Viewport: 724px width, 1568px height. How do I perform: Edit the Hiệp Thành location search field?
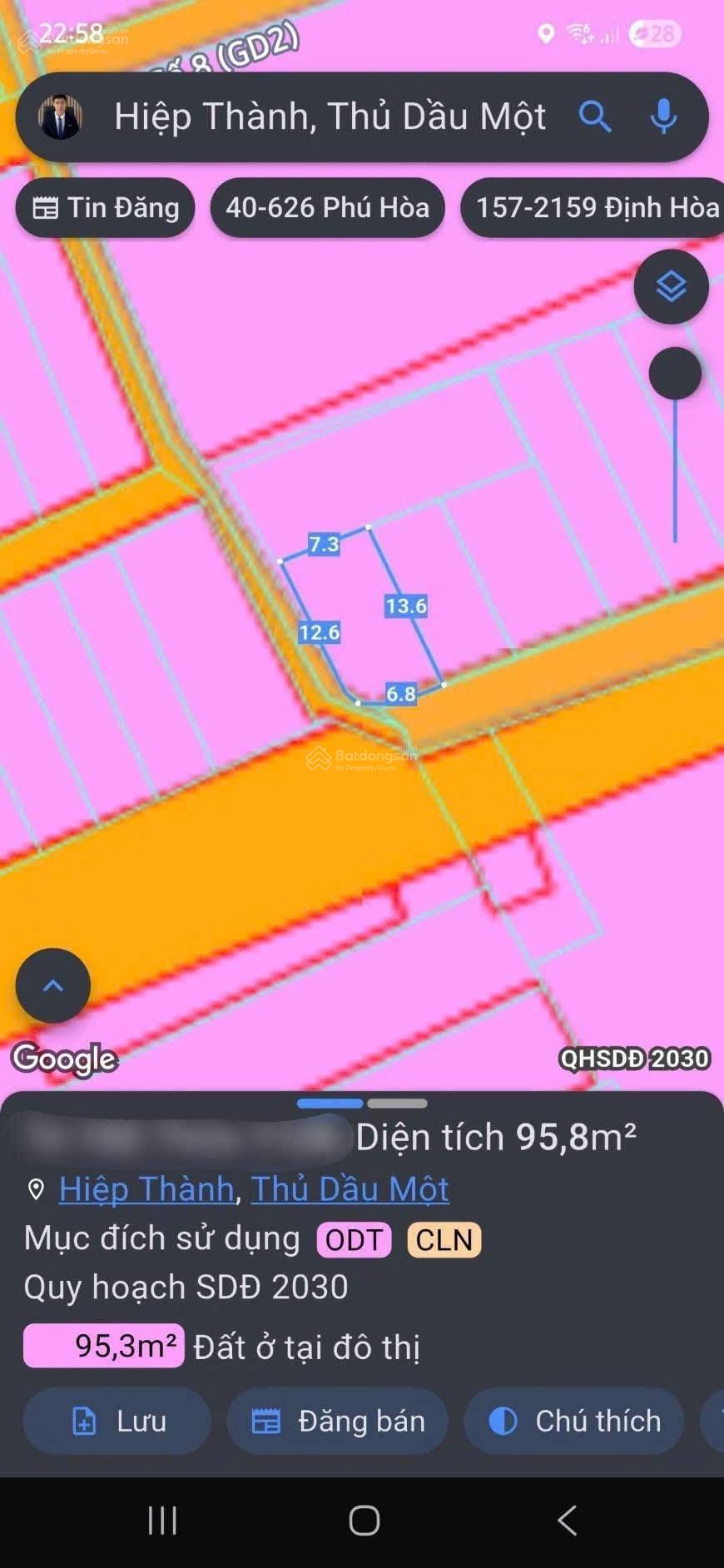pyautogui.click(x=330, y=117)
